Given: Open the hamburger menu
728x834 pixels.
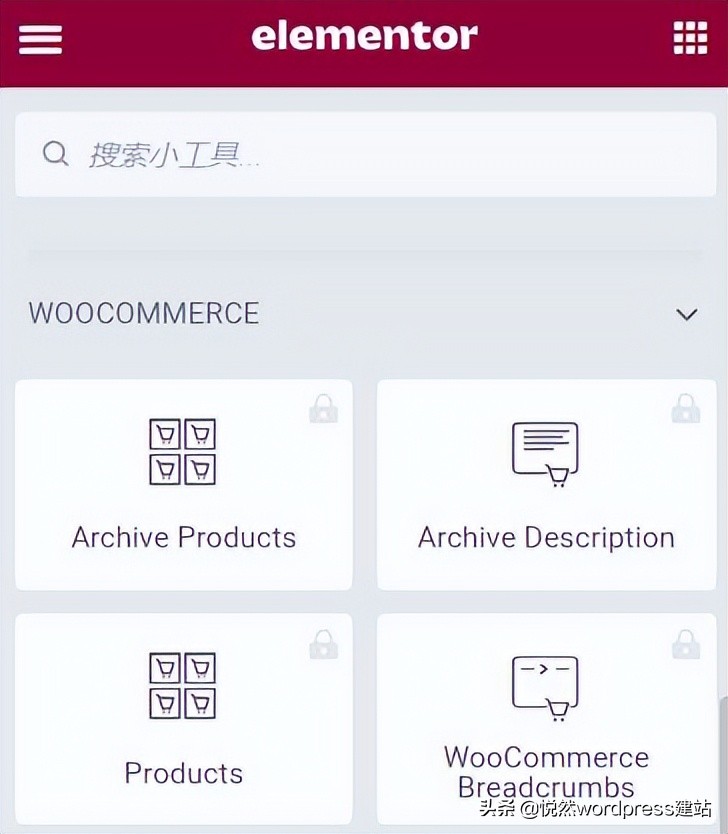Looking at the screenshot, I should pos(40,38).
